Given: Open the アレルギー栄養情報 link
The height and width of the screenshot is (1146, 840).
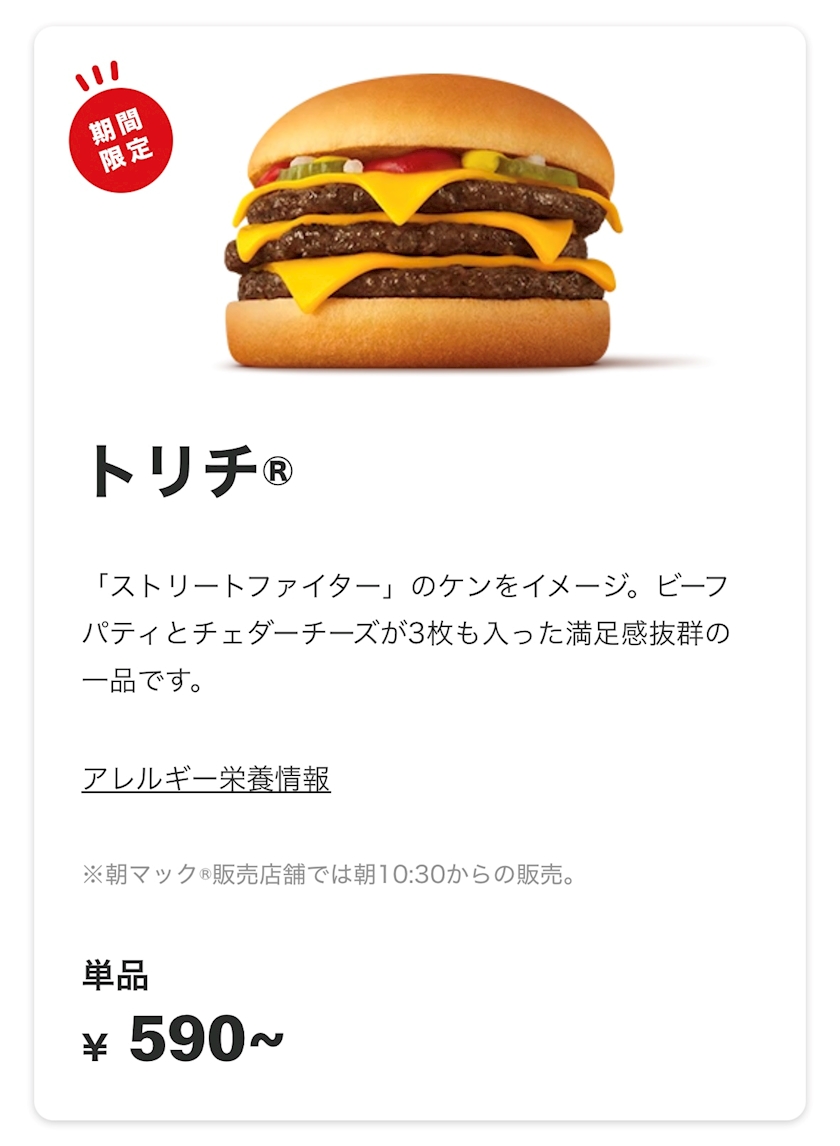Looking at the screenshot, I should [206, 779].
